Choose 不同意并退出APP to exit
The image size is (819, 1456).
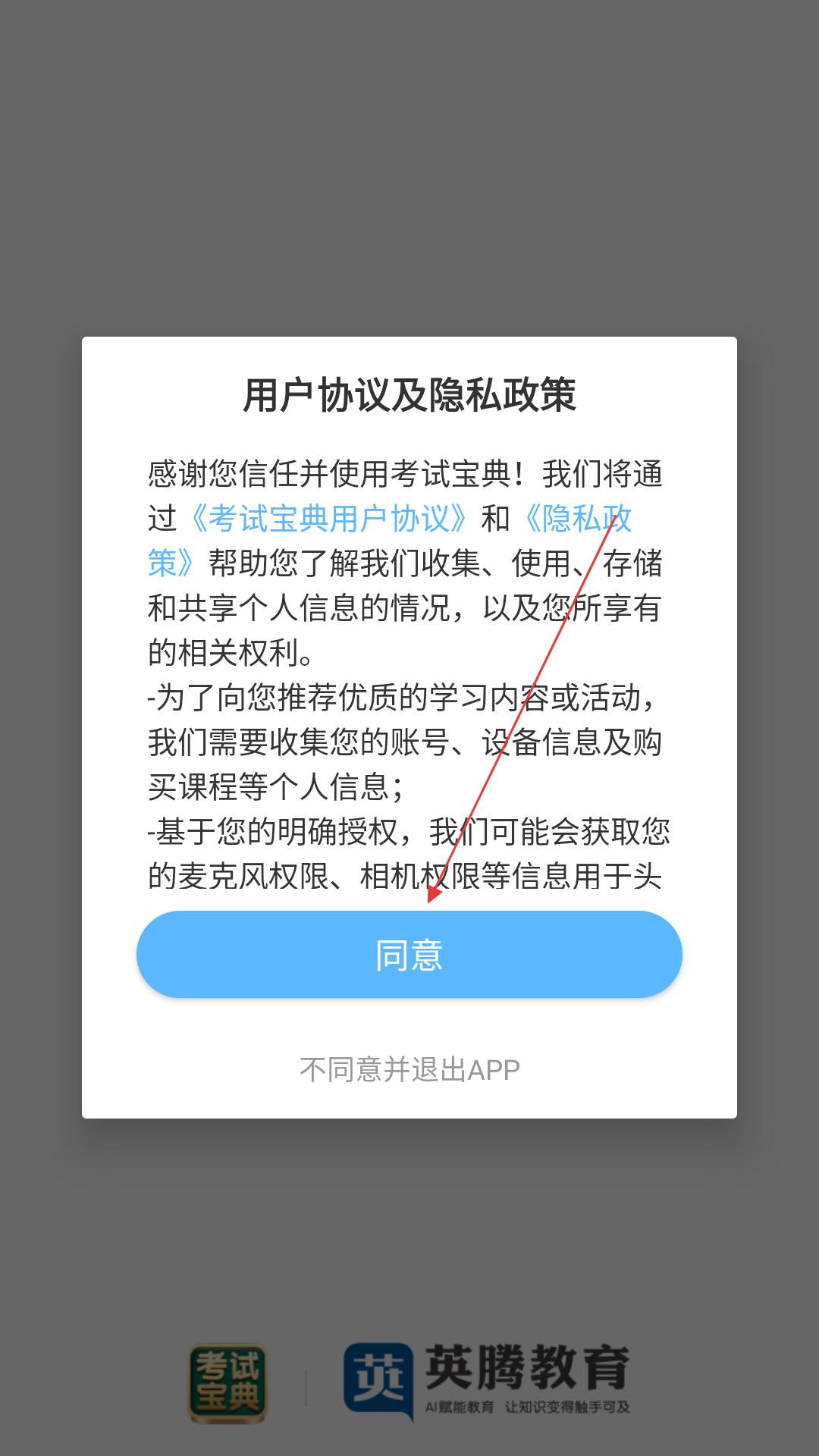click(409, 1069)
